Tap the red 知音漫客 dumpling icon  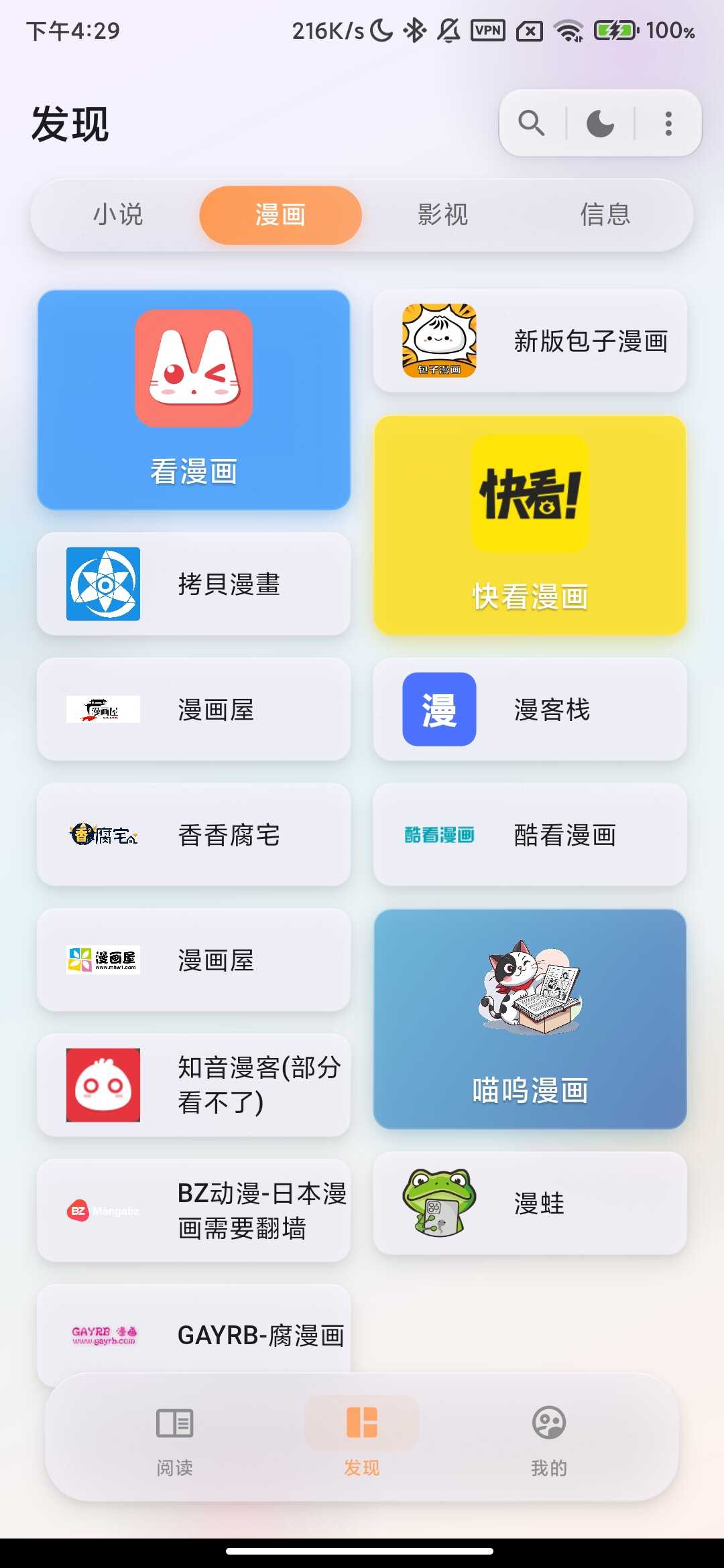pos(103,1086)
